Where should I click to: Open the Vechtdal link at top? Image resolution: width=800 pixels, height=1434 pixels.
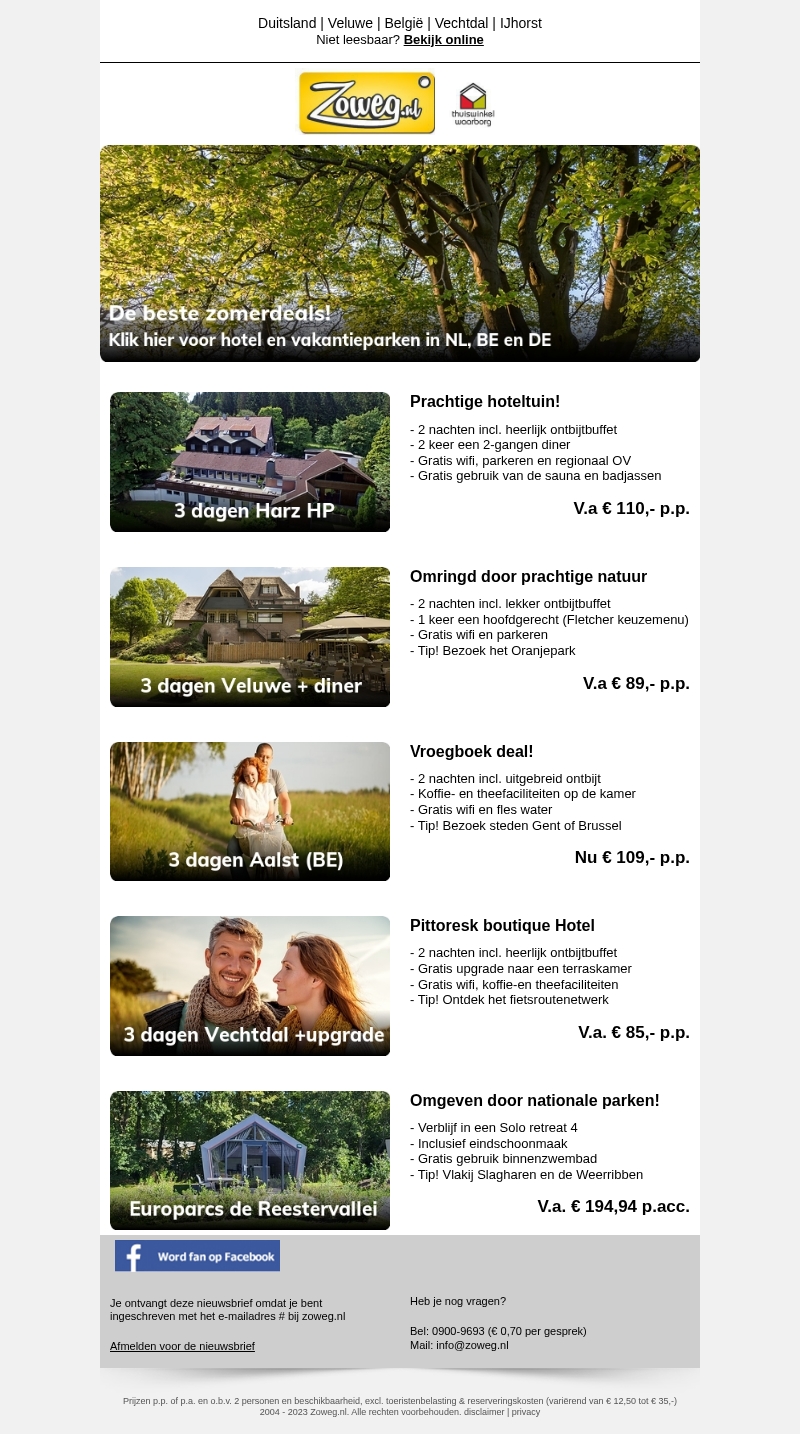pyautogui.click(x=461, y=23)
